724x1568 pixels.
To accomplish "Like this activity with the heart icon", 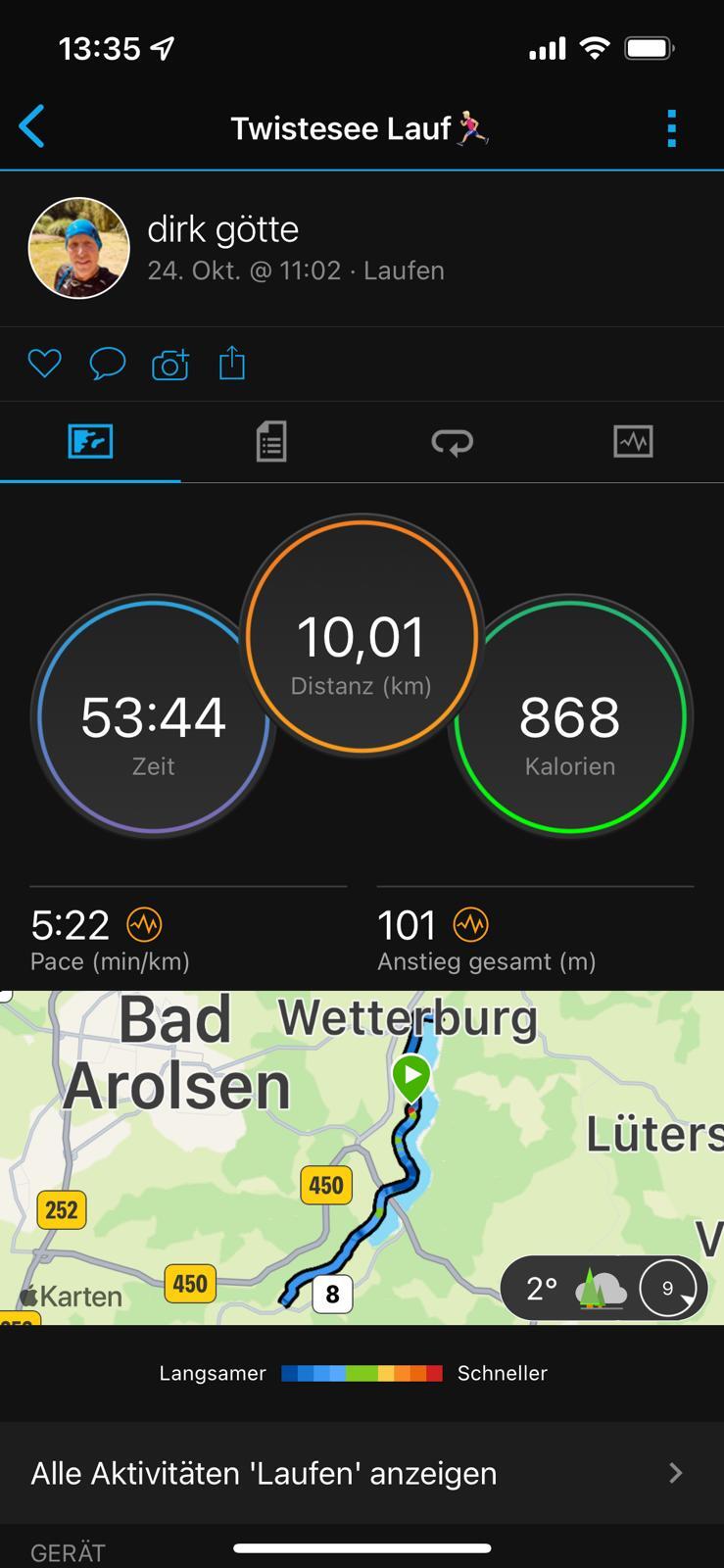I will tap(44, 364).
